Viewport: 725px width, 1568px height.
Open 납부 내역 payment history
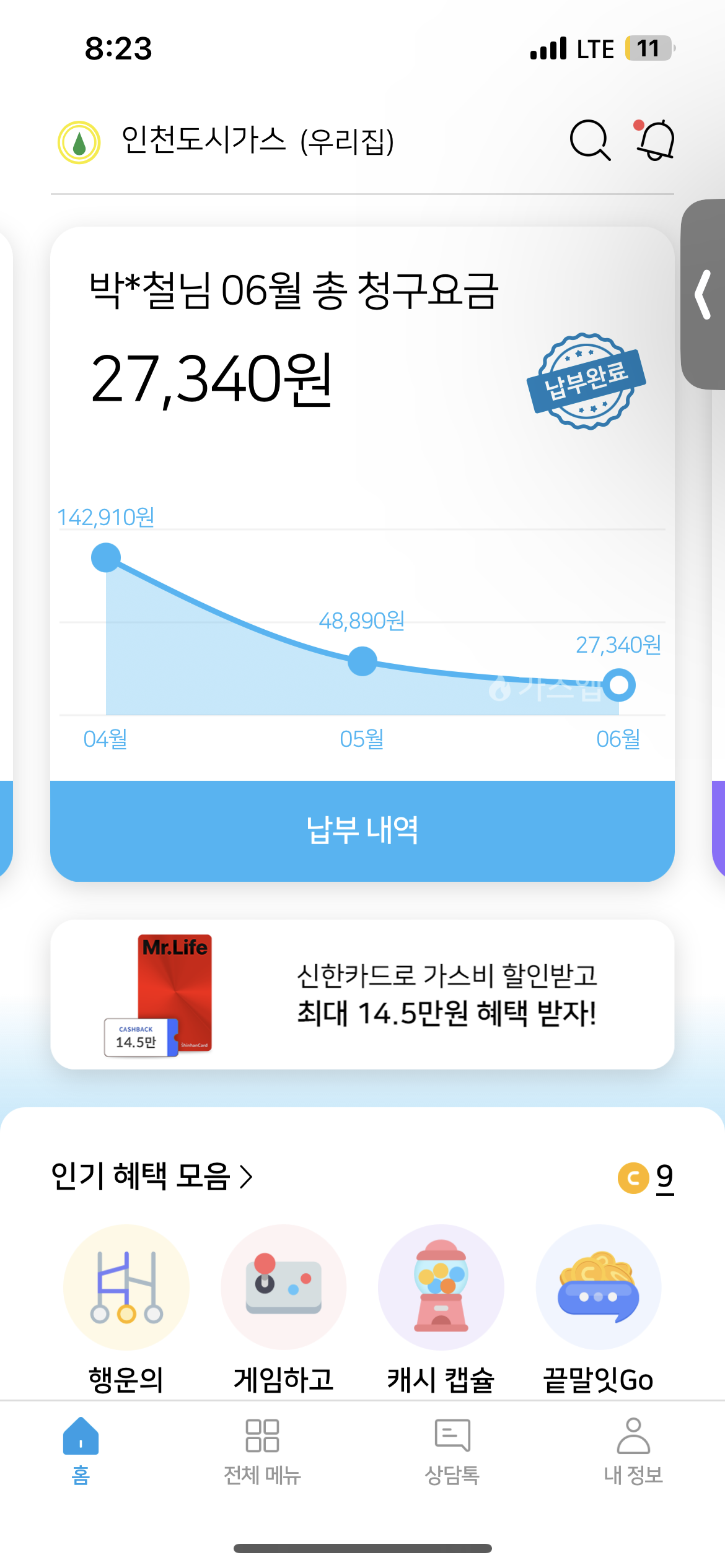coord(362,830)
